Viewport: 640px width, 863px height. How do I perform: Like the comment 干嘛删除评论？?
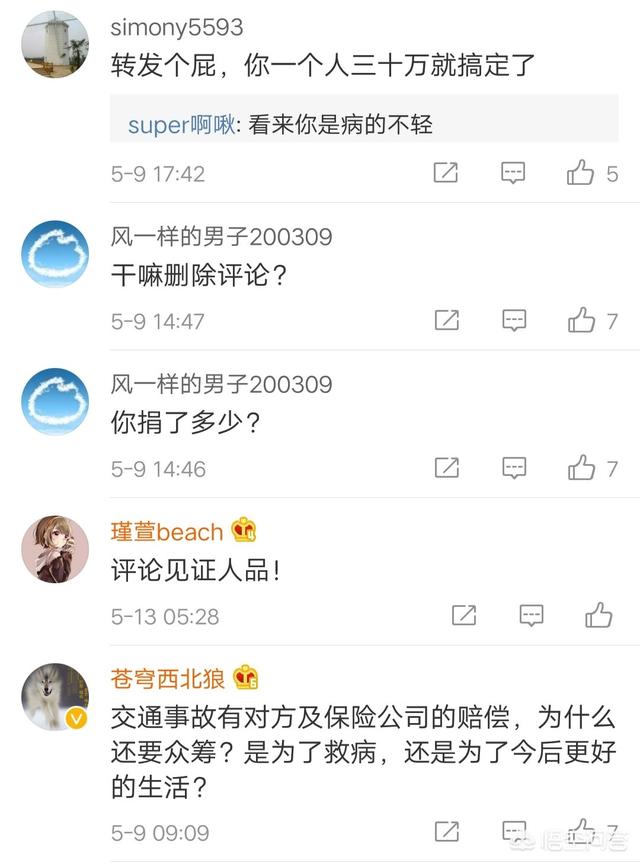click(x=581, y=320)
